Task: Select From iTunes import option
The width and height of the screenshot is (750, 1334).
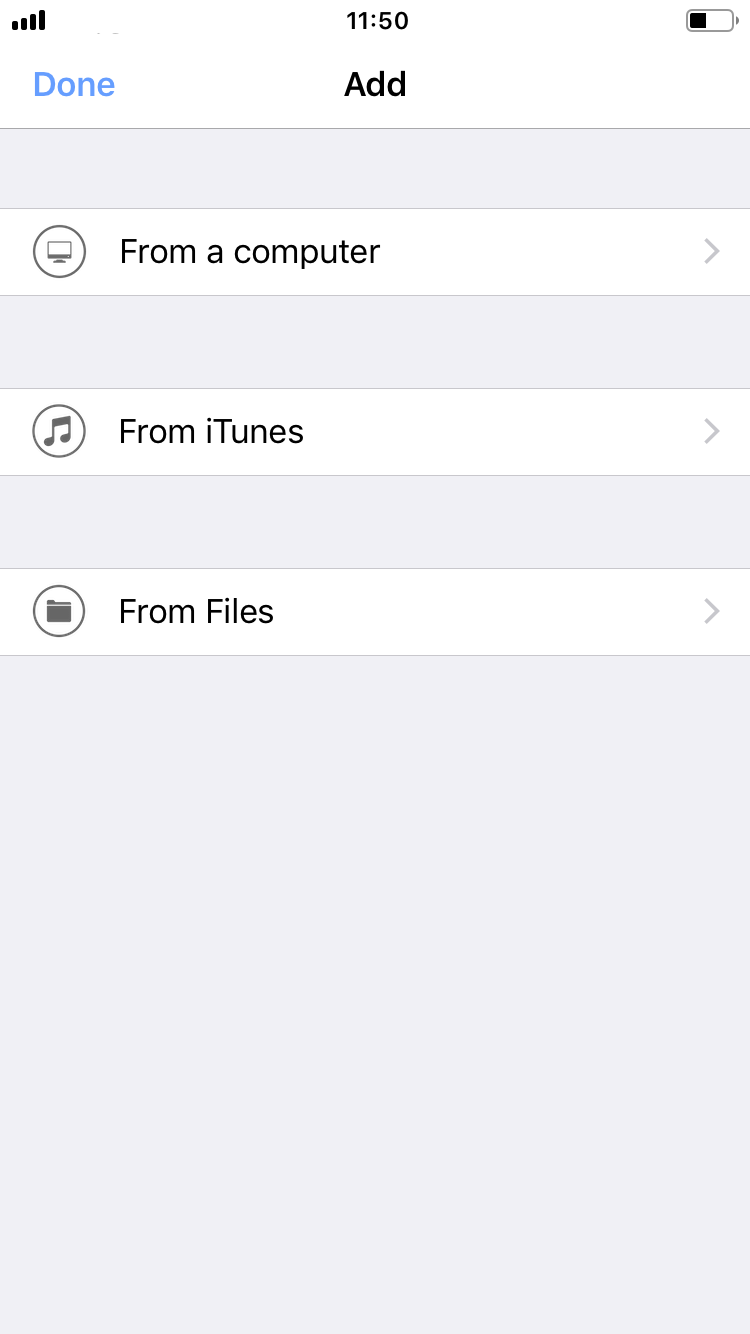Action: click(375, 432)
